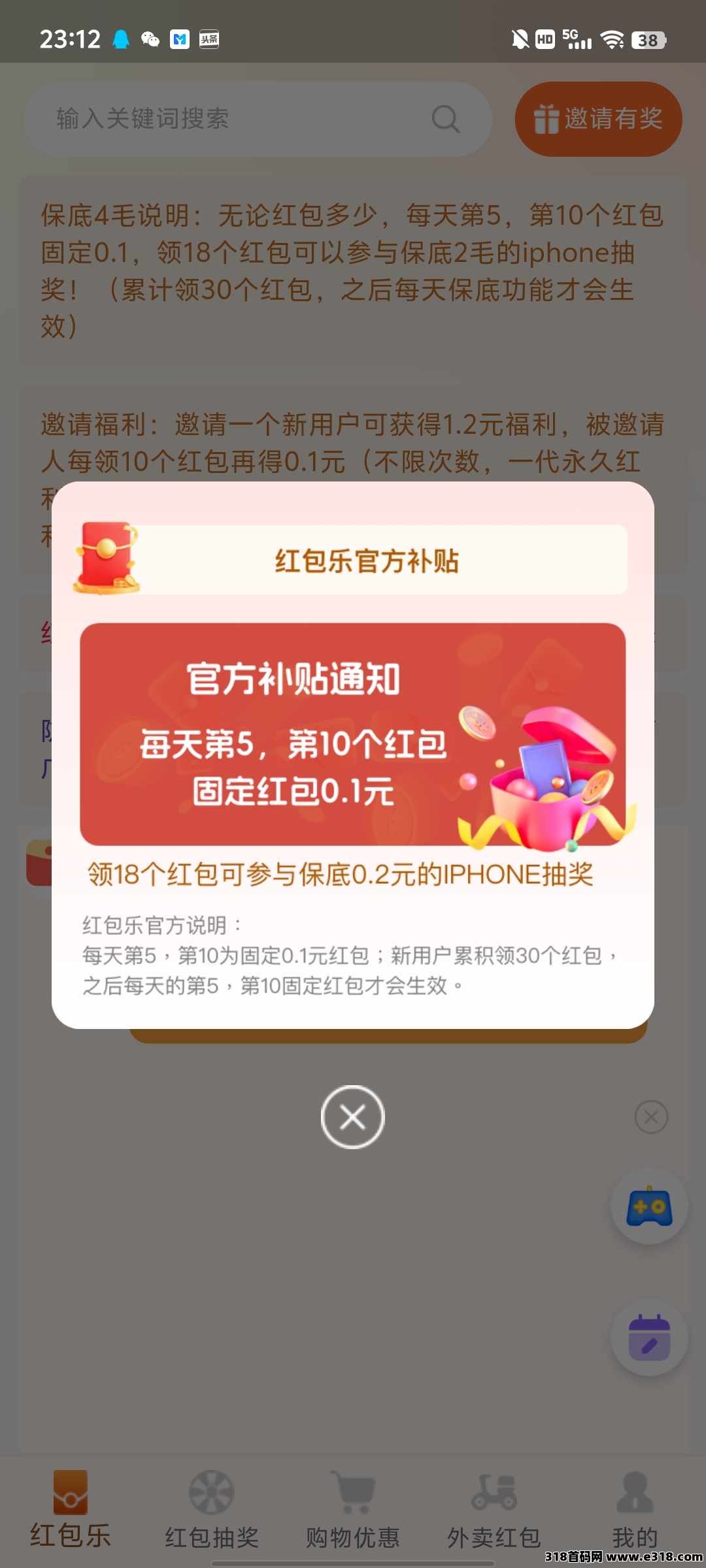Tap the magnifier search icon
The image size is (706, 1568).
[x=446, y=119]
